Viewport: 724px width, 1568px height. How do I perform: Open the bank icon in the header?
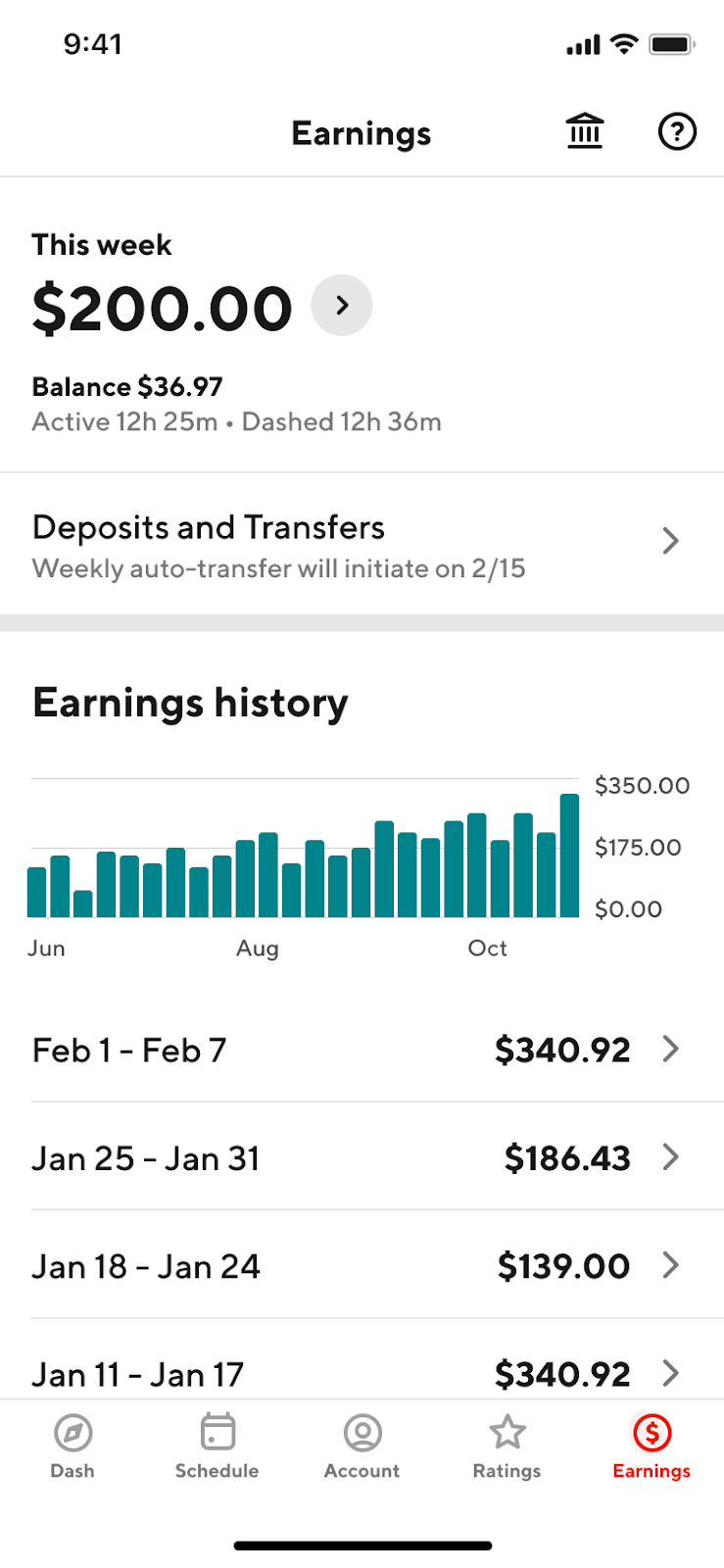pos(585,131)
